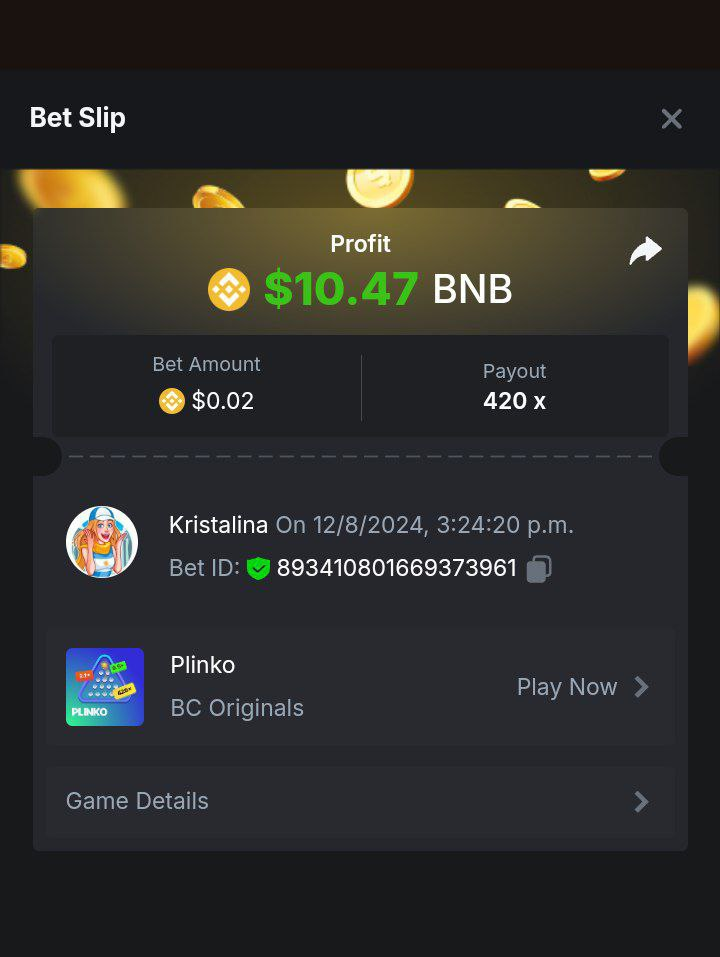Expand the Game Details row
Image resolution: width=720 pixels, height=957 pixels.
click(360, 801)
